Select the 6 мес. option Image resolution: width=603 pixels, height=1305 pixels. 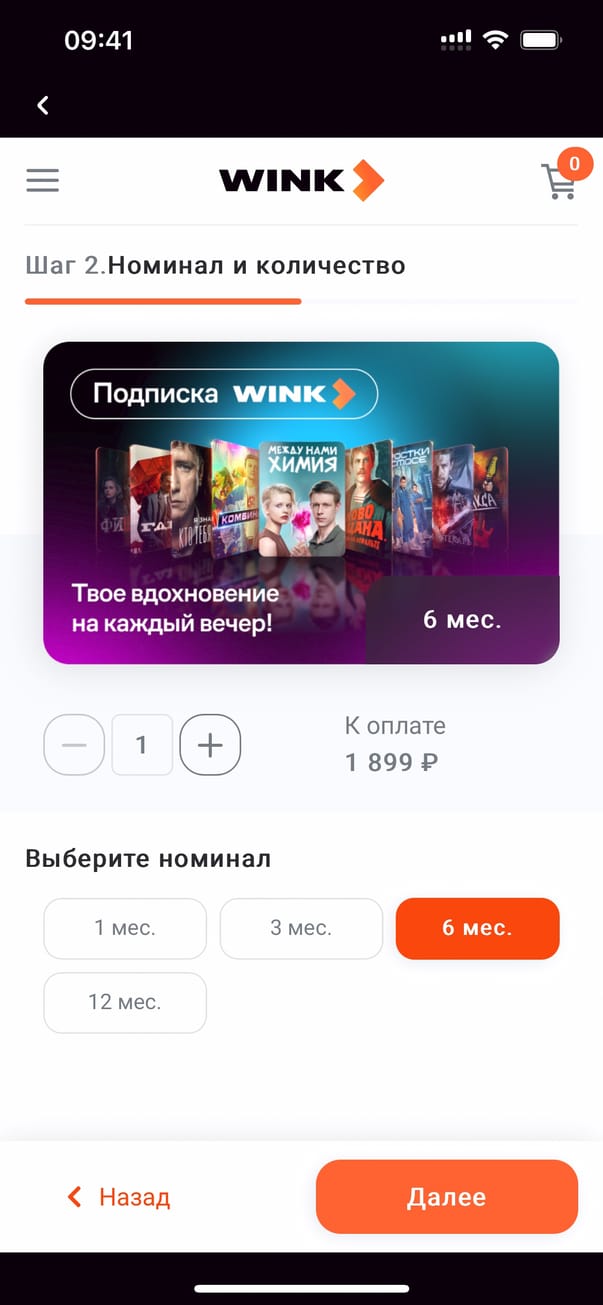[477, 928]
